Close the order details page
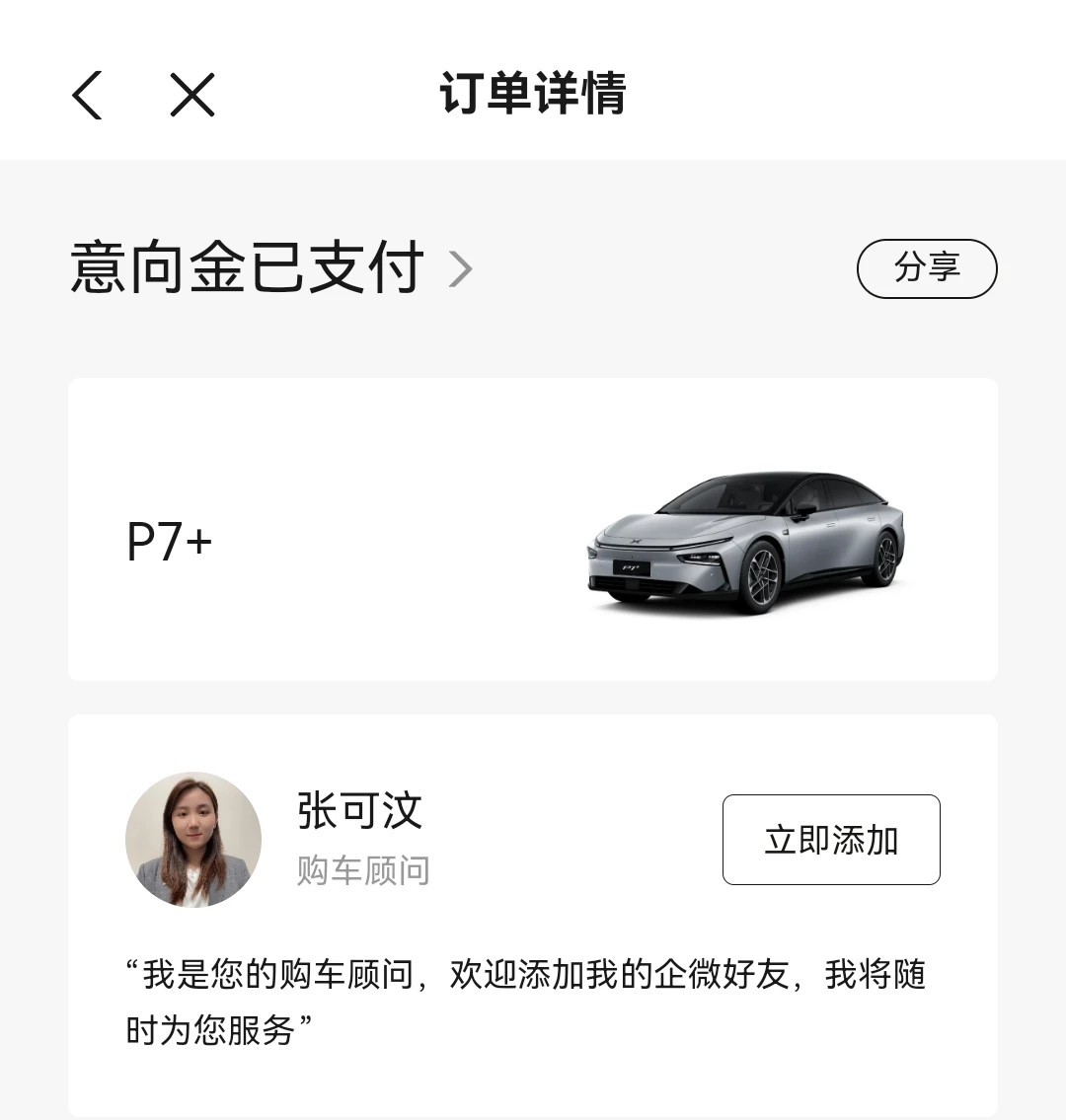This screenshot has height=1120, width=1066. point(191,96)
